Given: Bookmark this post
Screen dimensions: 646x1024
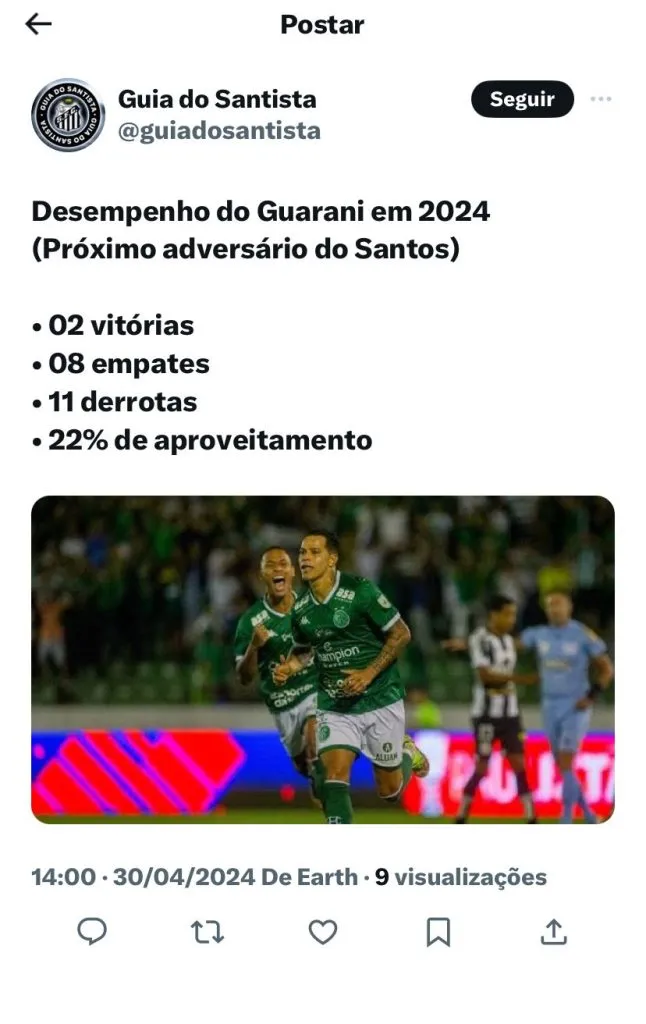Looking at the screenshot, I should pyautogui.click(x=438, y=932).
